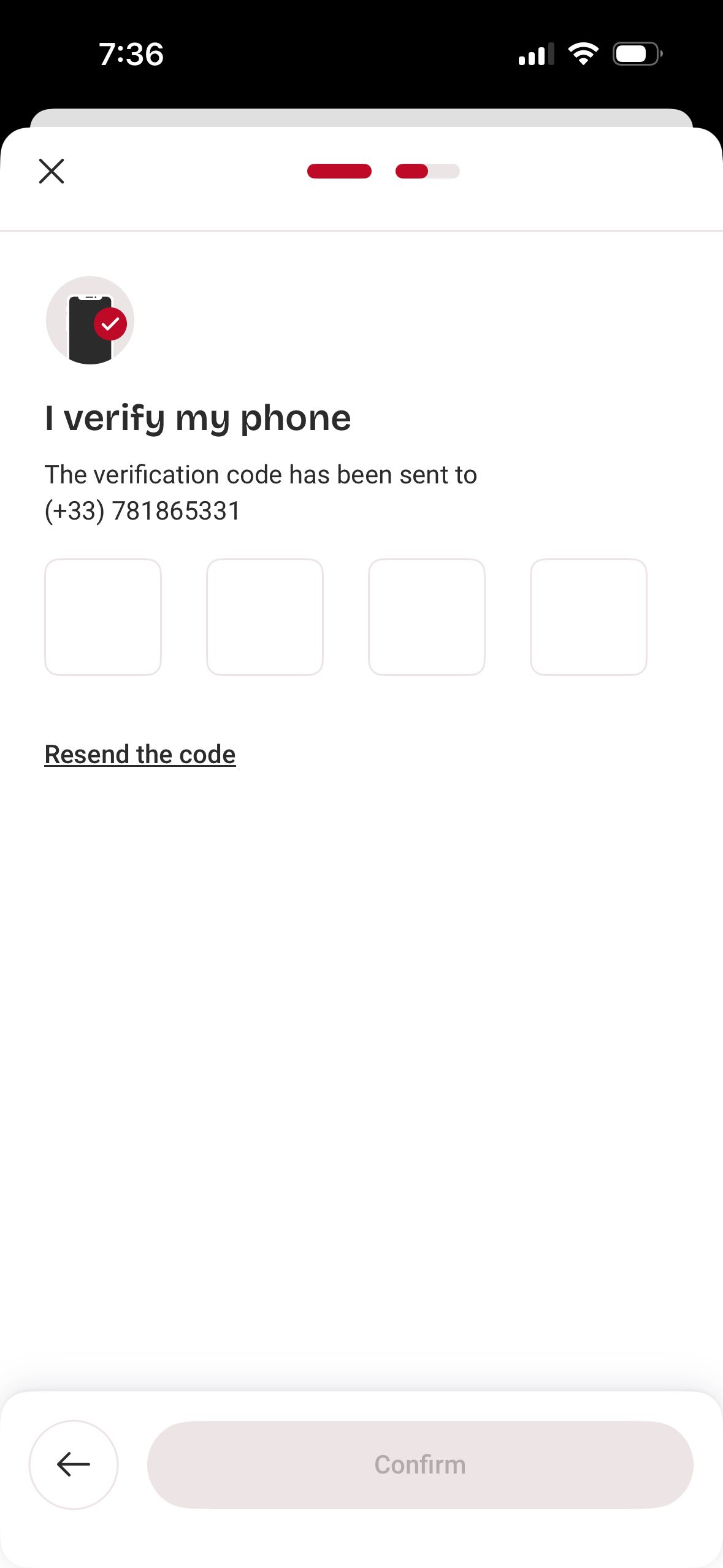Select the red checkmark badge on the phone graphic
The height and width of the screenshot is (1568, 723).
point(112,324)
